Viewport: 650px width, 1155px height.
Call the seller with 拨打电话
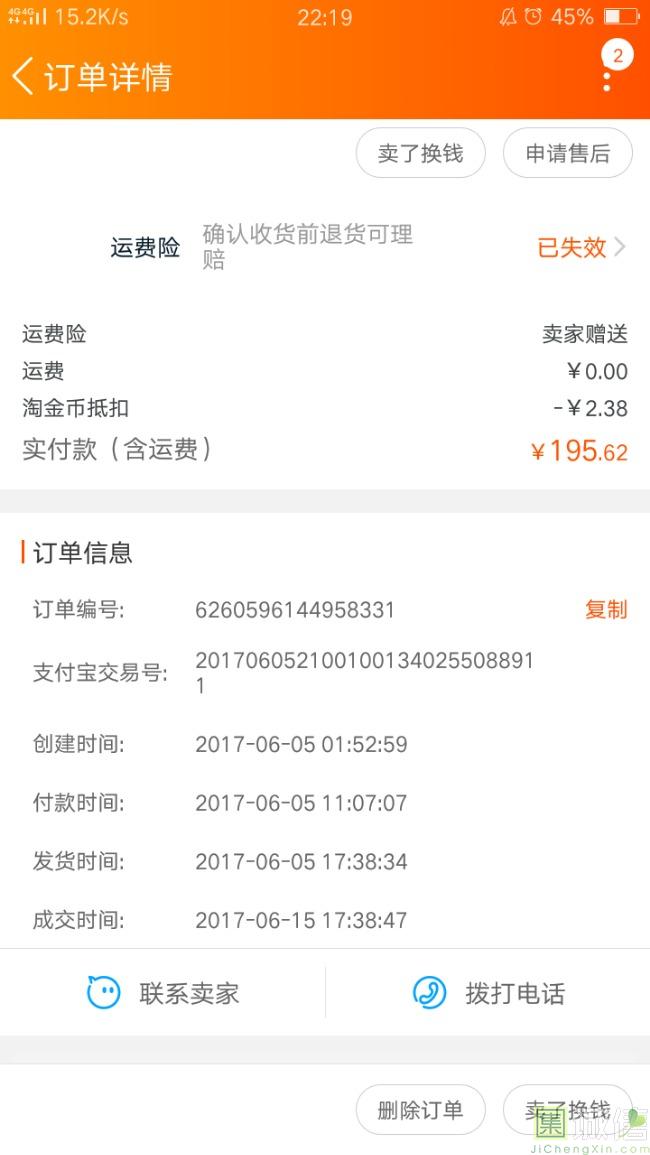[488, 993]
